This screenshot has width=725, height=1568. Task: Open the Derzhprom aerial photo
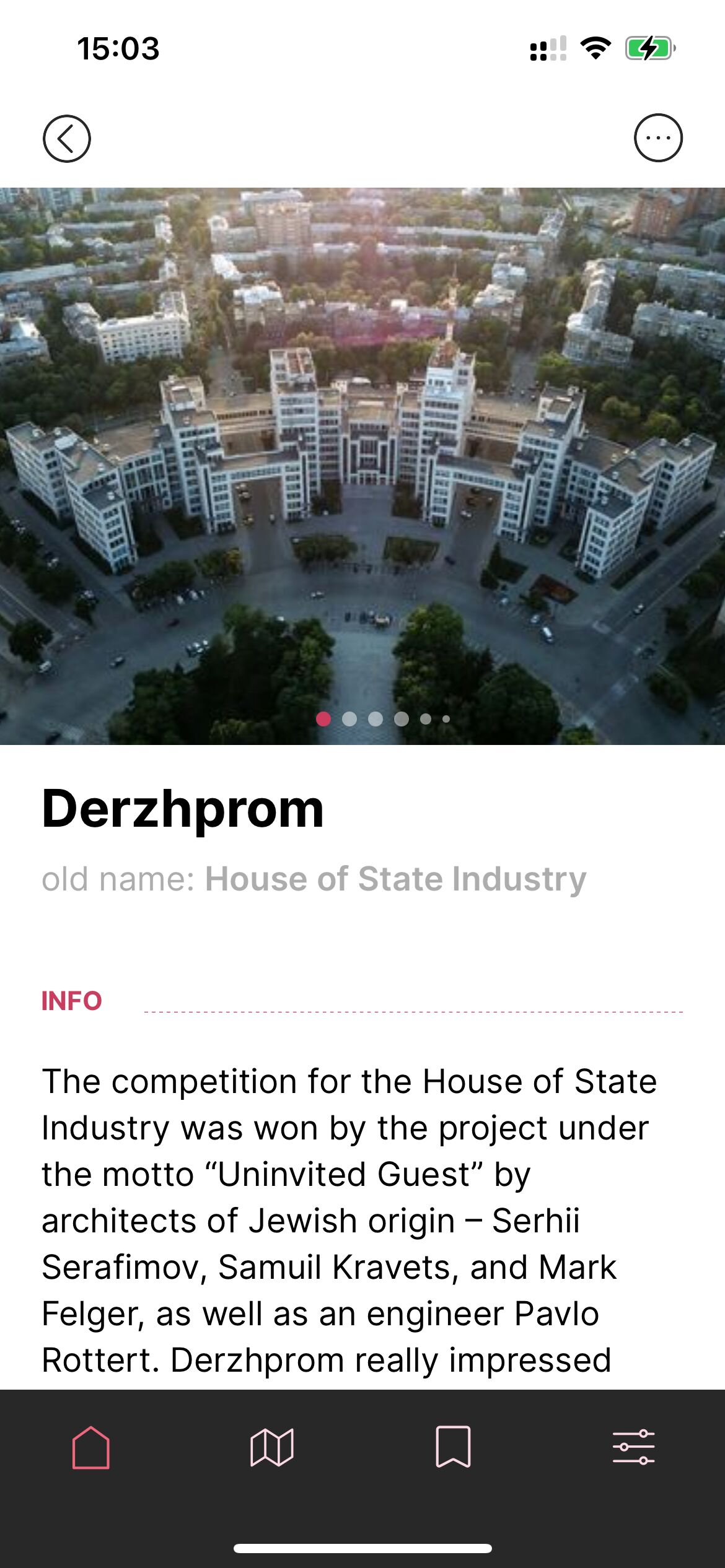[362, 466]
